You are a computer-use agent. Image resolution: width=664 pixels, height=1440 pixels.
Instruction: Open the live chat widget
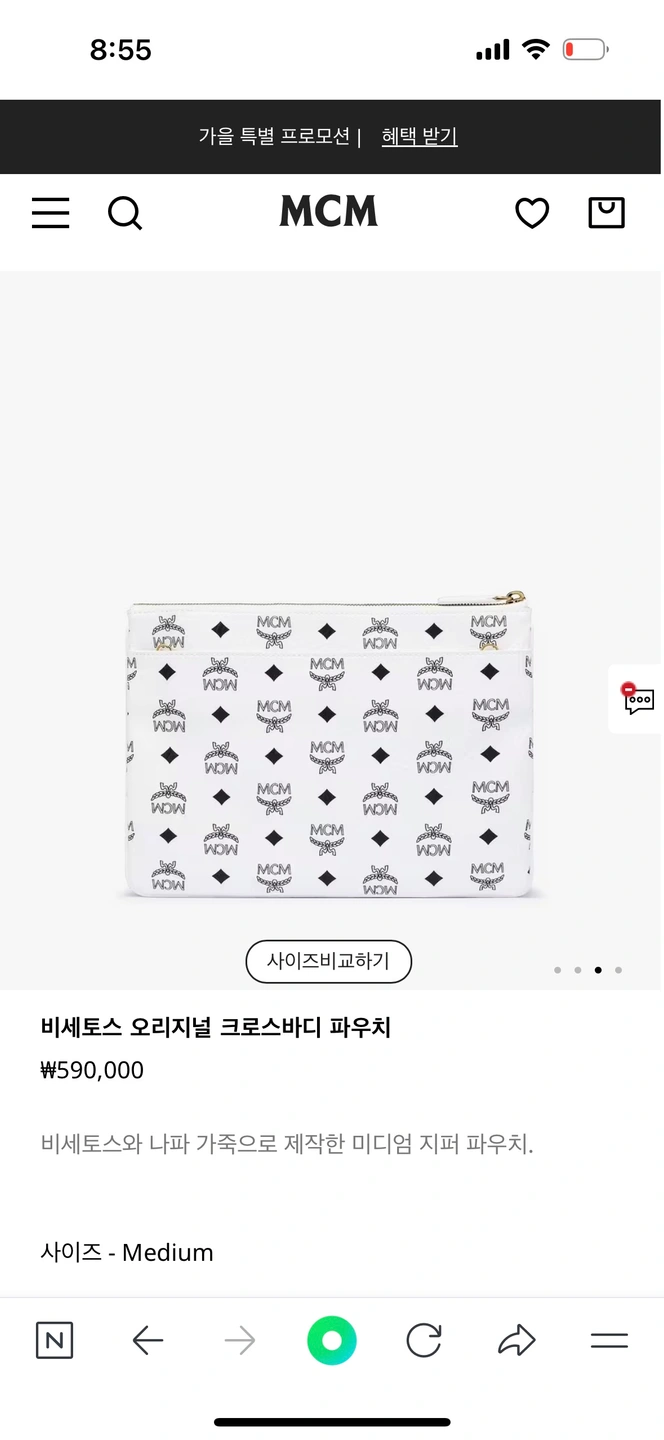637,699
